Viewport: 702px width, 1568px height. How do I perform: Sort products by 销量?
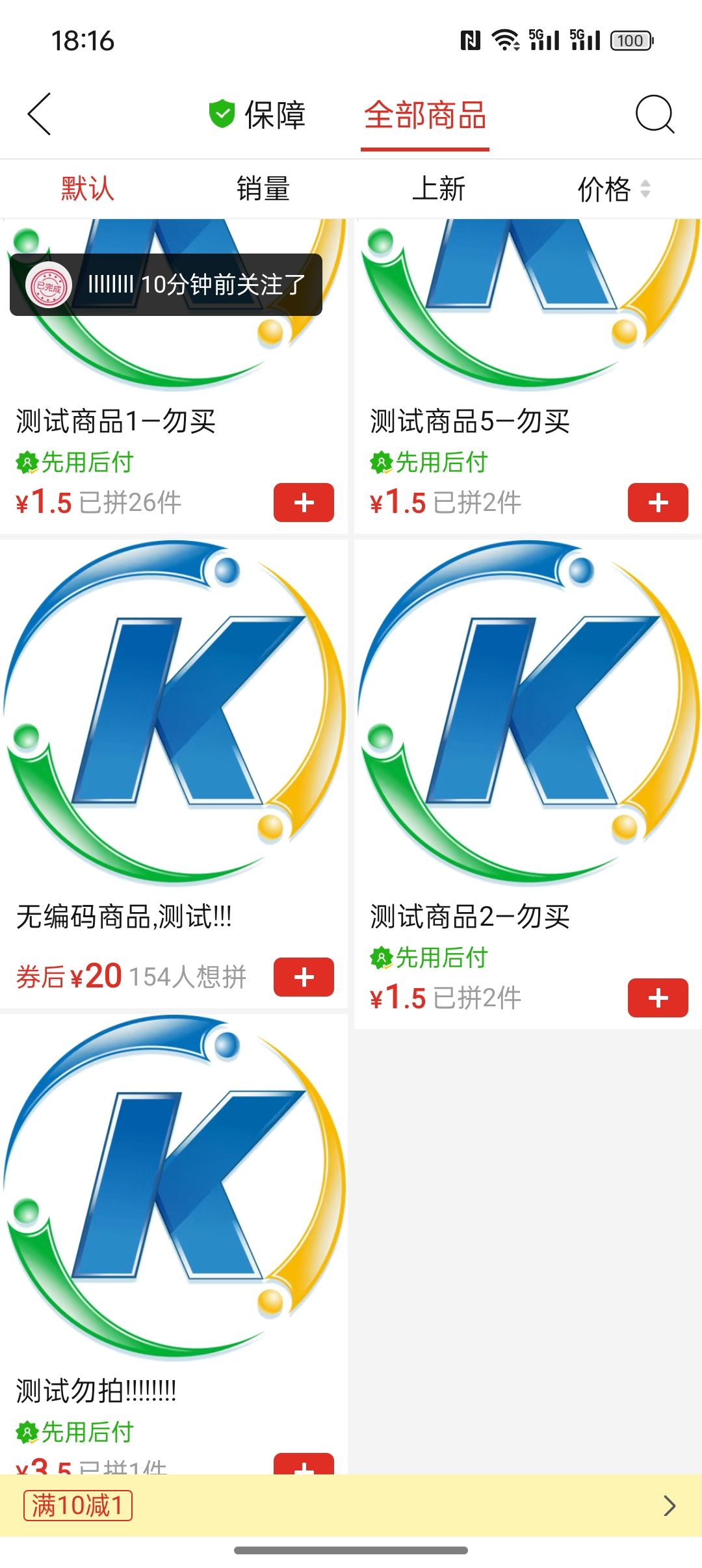263,189
